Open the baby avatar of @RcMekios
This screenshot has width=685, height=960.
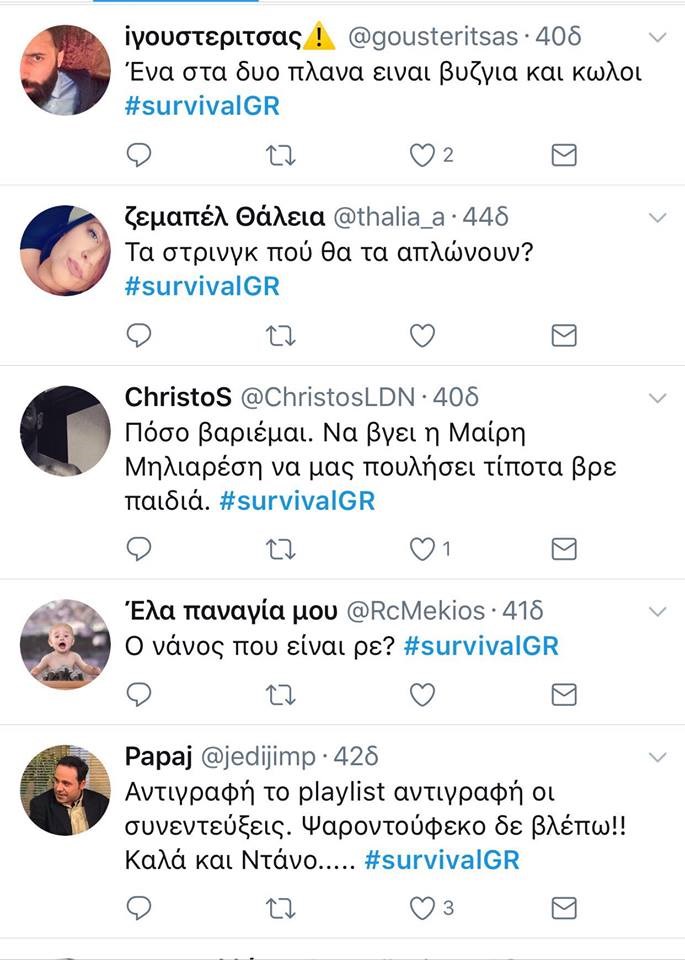pyautogui.click(x=65, y=645)
